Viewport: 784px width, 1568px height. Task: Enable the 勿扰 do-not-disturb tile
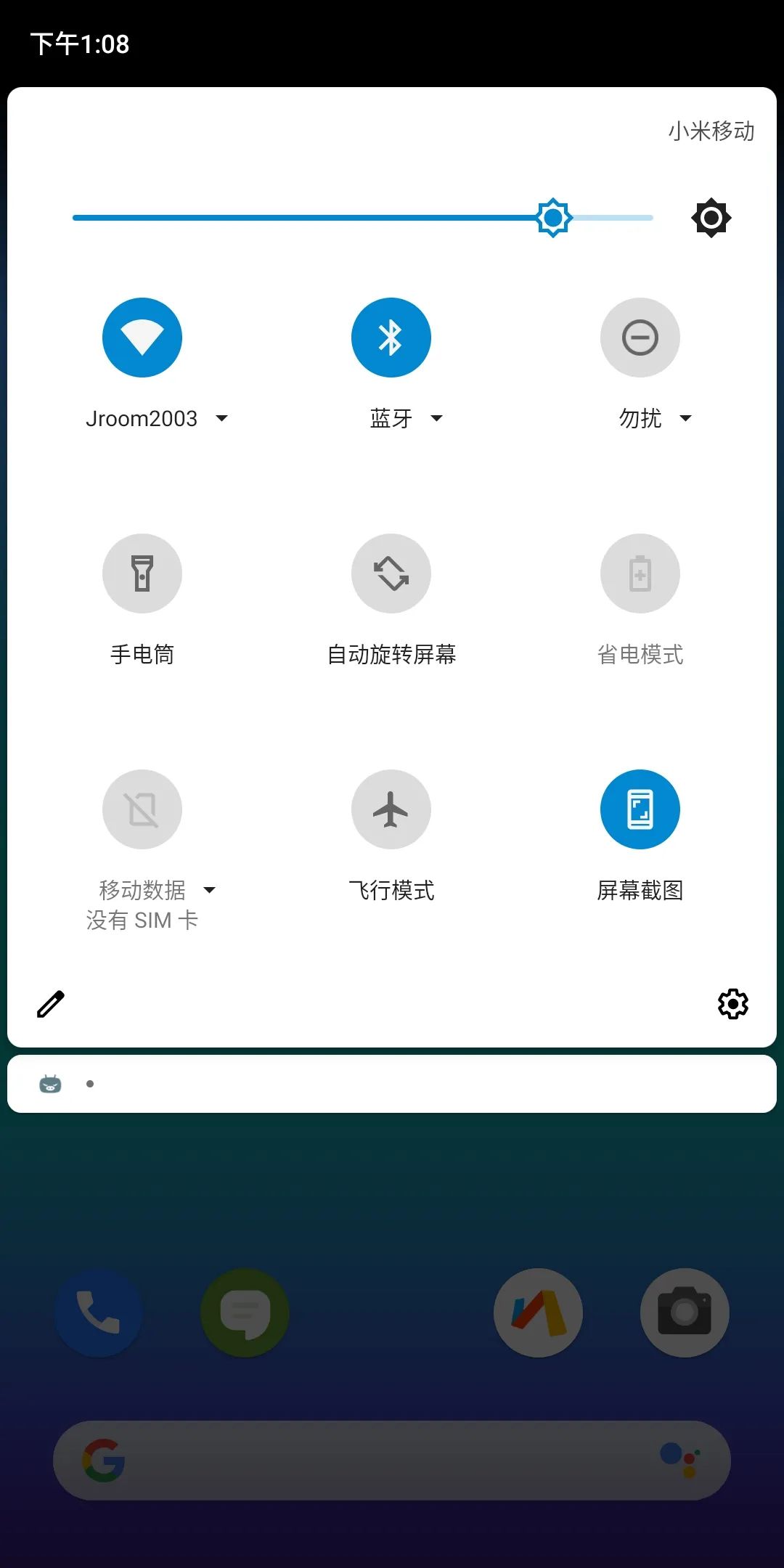point(640,338)
